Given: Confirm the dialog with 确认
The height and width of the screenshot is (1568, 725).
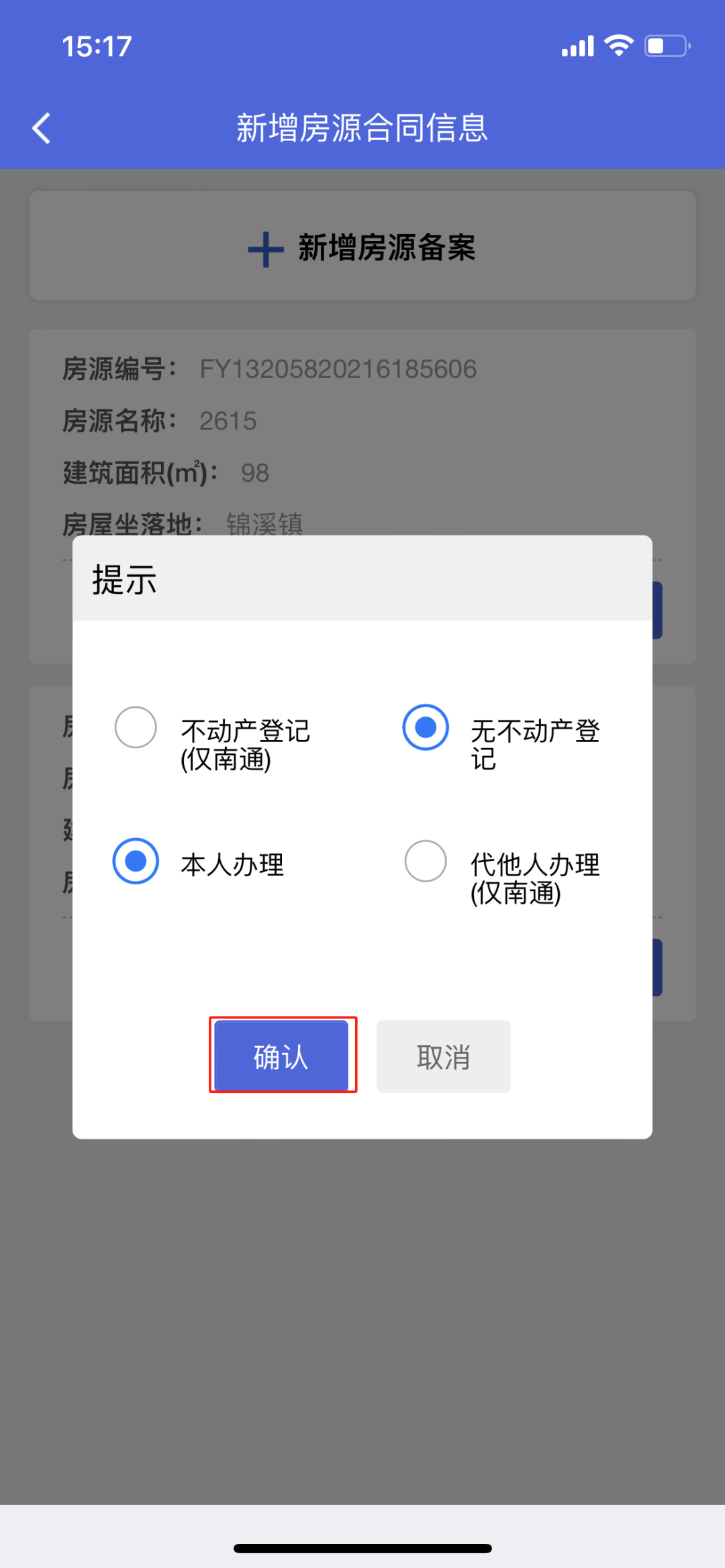Looking at the screenshot, I should click(x=281, y=1056).
